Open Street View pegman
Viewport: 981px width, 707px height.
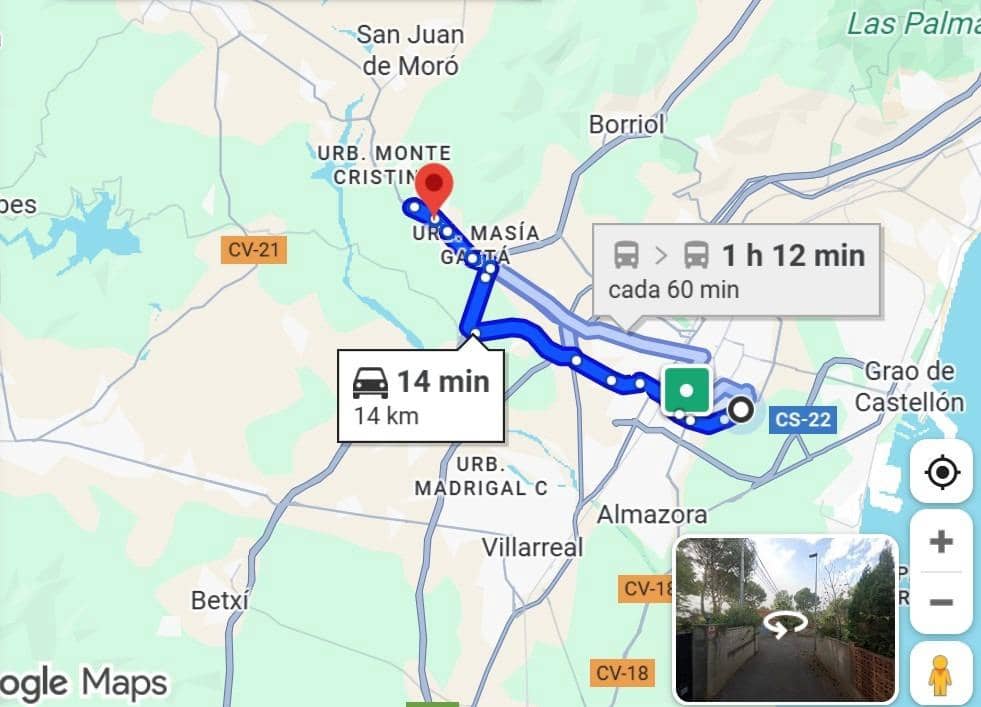pyautogui.click(x=941, y=677)
